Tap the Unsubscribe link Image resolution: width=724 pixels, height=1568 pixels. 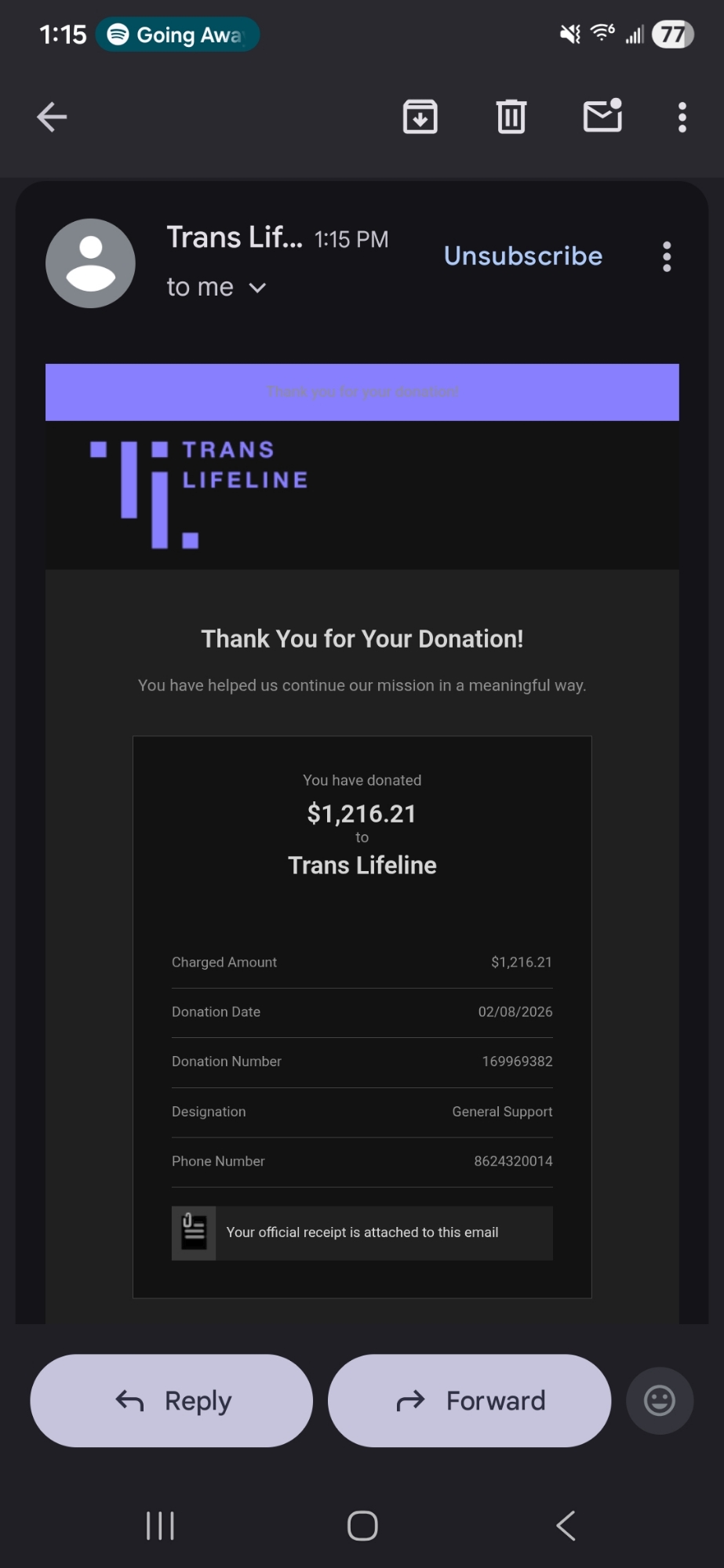(x=523, y=256)
